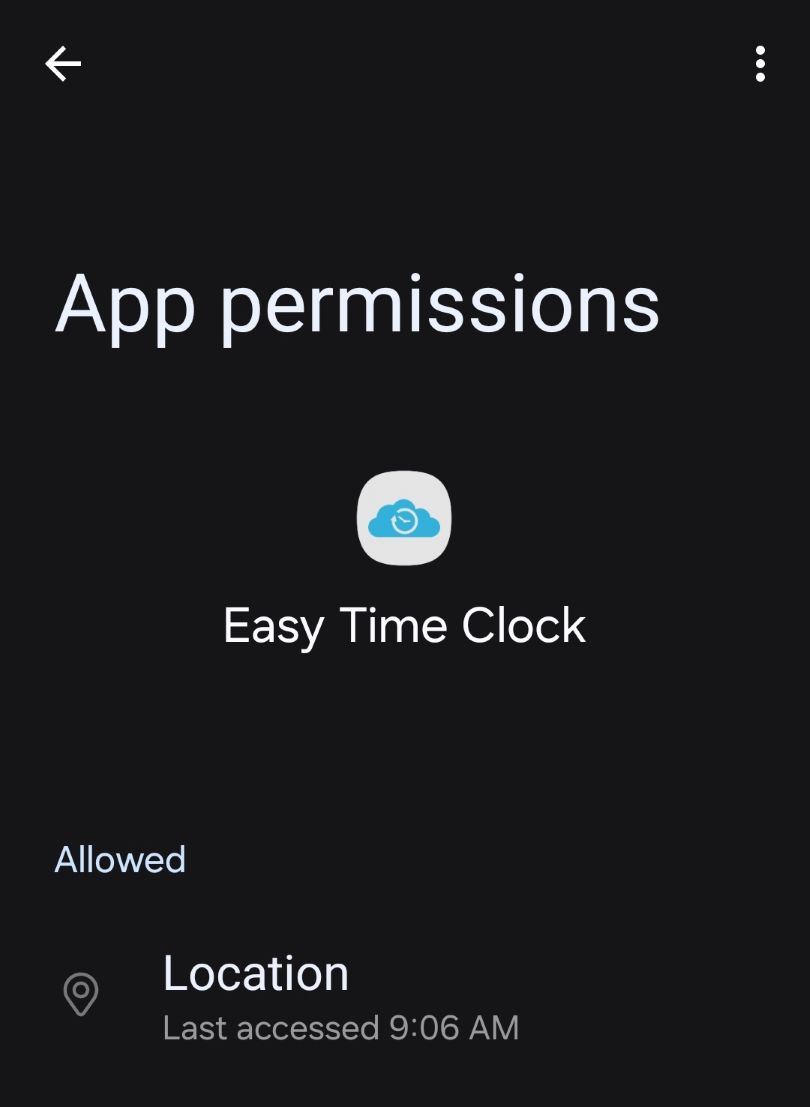The height and width of the screenshot is (1107, 810).
Task: Reveal overflow actions with the dots button
Action: [x=760, y=63]
